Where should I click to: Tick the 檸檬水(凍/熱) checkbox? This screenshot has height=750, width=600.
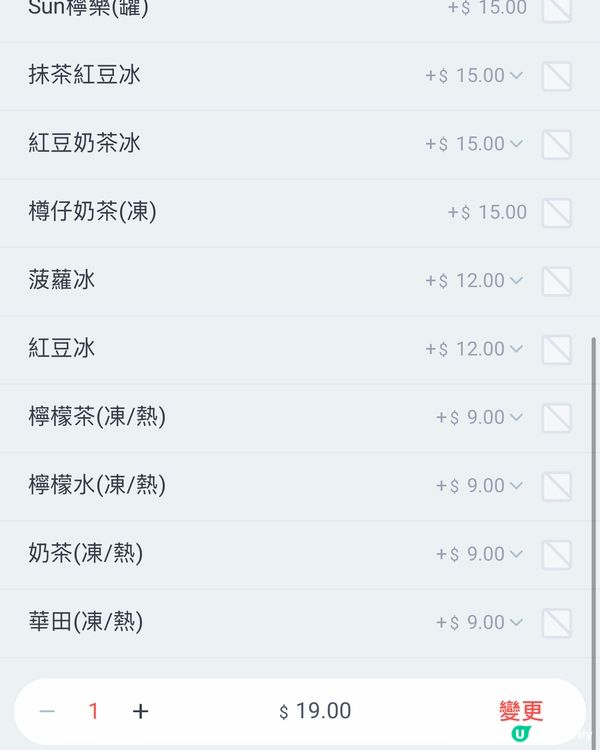556,486
